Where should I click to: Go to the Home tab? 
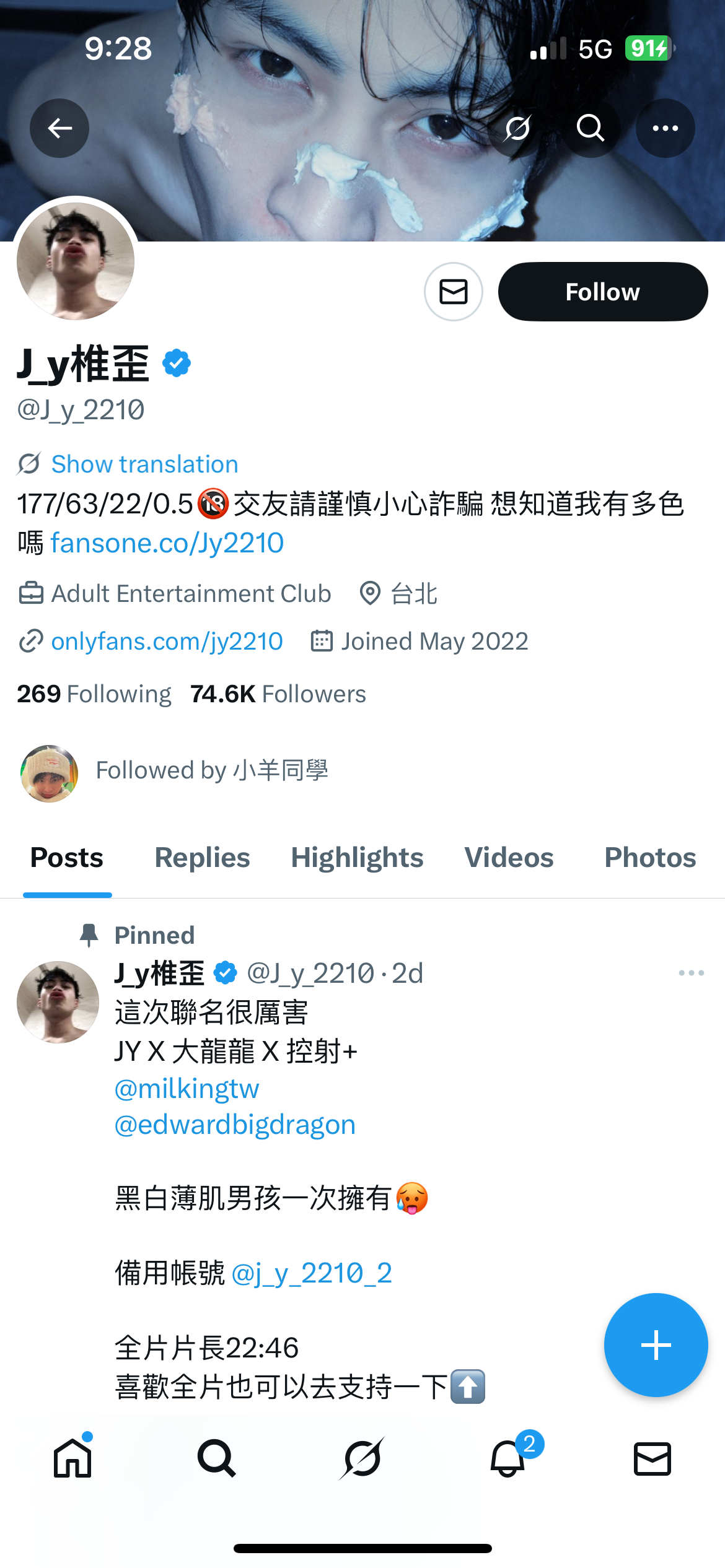[x=72, y=1458]
